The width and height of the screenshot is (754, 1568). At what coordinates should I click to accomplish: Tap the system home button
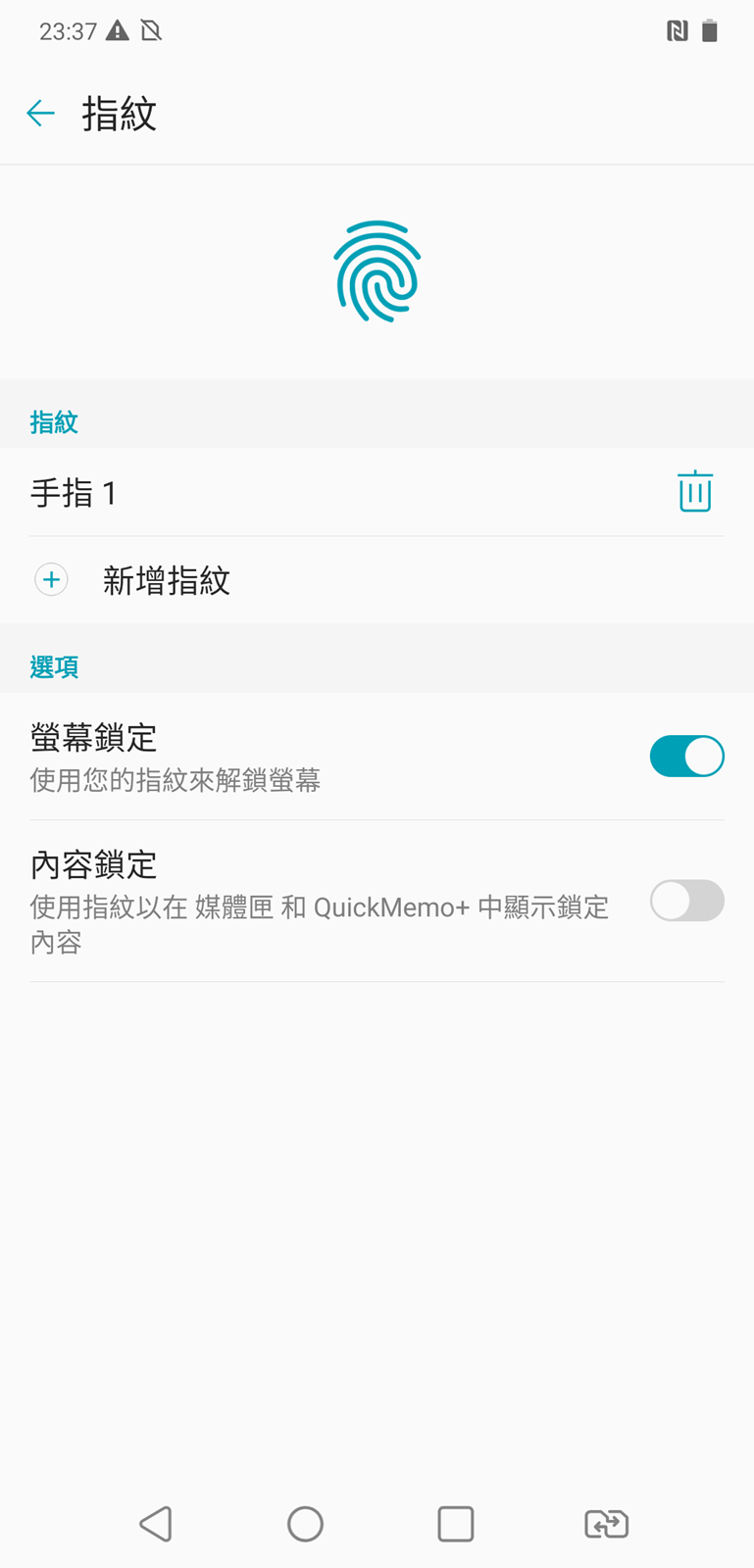[305, 1524]
